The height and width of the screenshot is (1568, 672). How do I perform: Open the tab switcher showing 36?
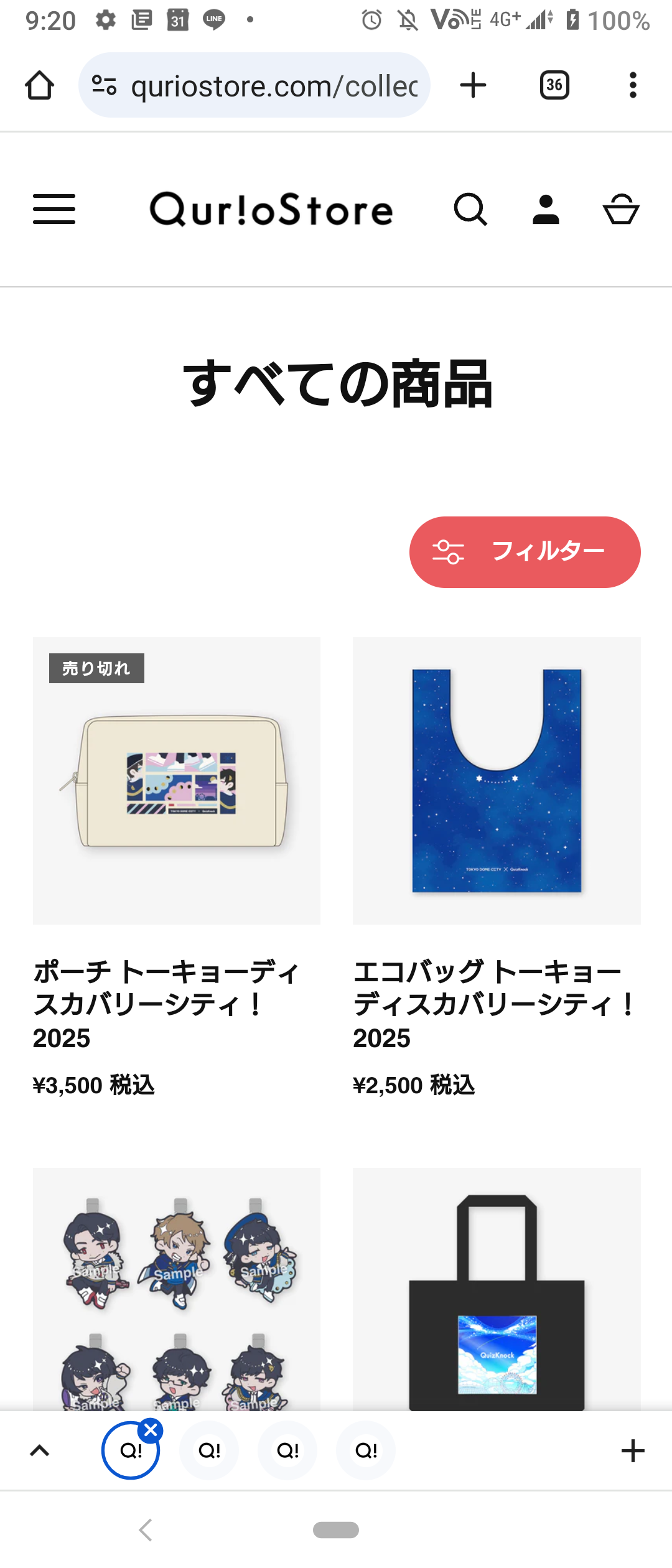click(554, 85)
